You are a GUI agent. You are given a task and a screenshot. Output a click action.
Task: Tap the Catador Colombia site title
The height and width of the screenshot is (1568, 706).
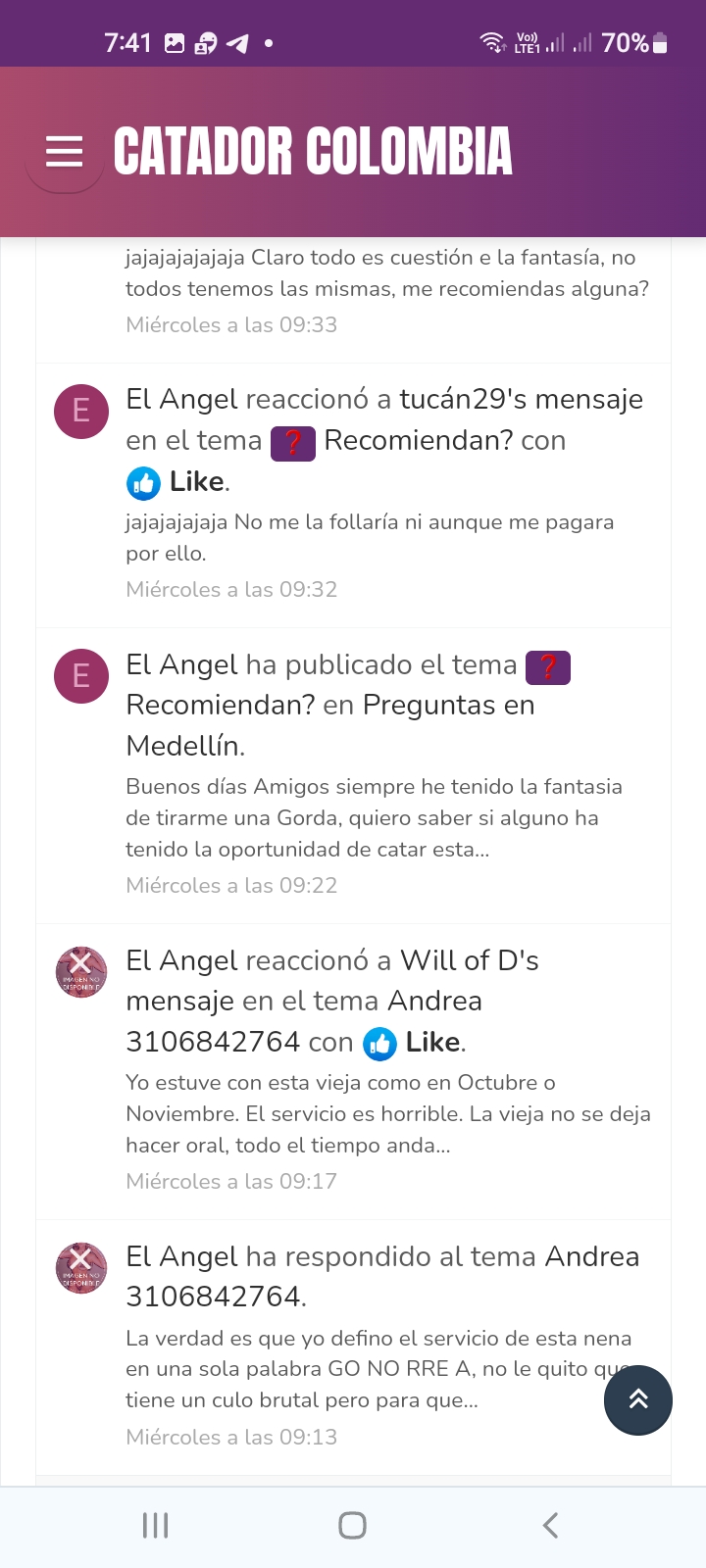coord(313,152)
